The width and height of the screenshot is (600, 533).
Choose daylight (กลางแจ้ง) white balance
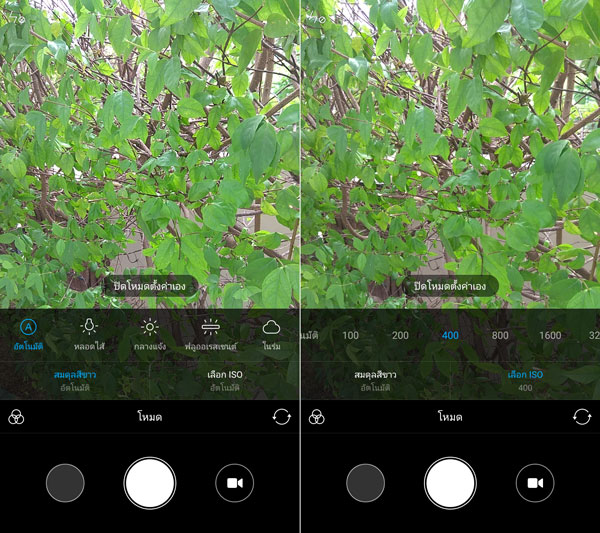[149, 333]
